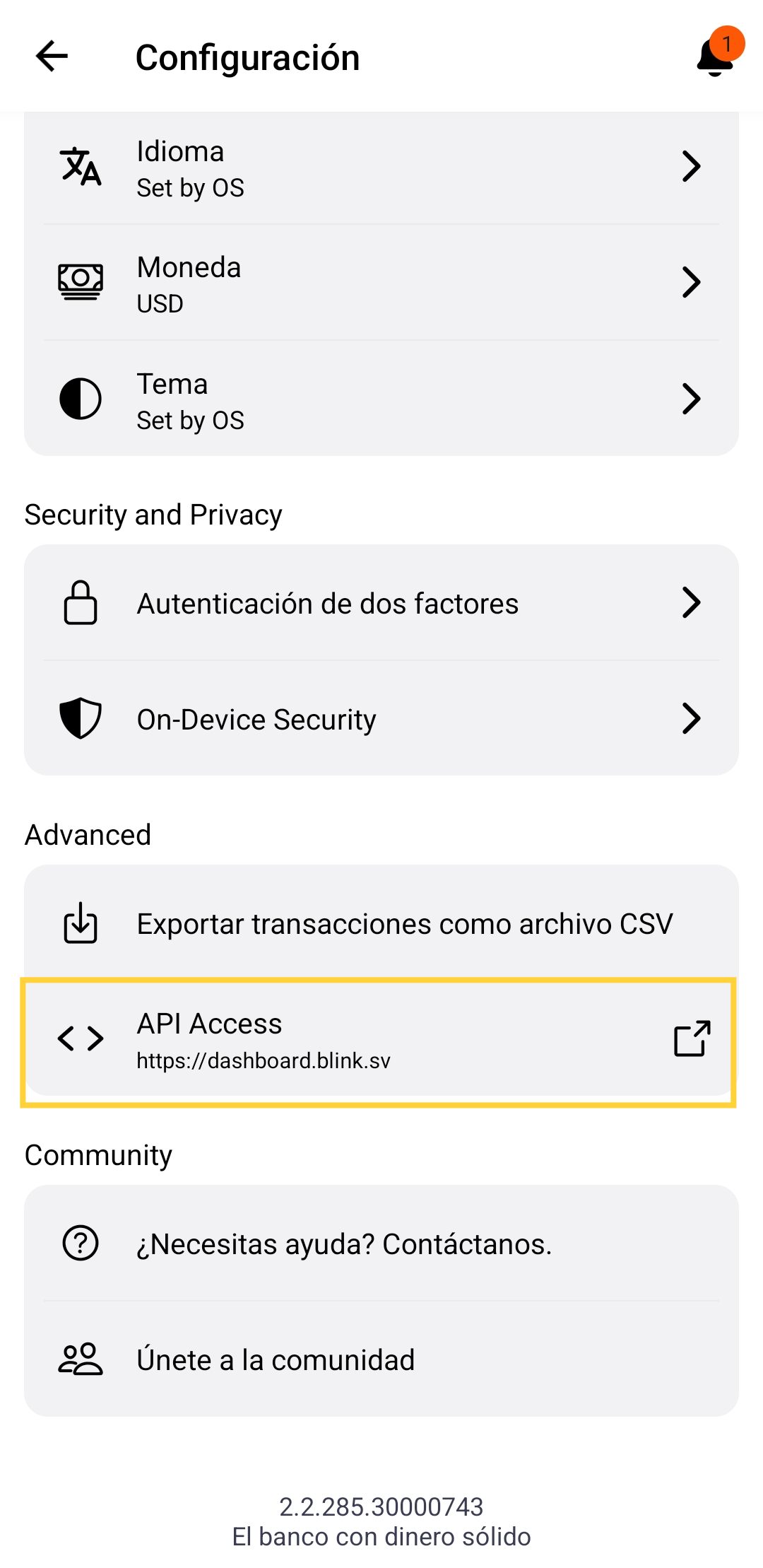Open API Access dashboard link
Viewport: 763px width, 1568px height.
[381, 1040]
